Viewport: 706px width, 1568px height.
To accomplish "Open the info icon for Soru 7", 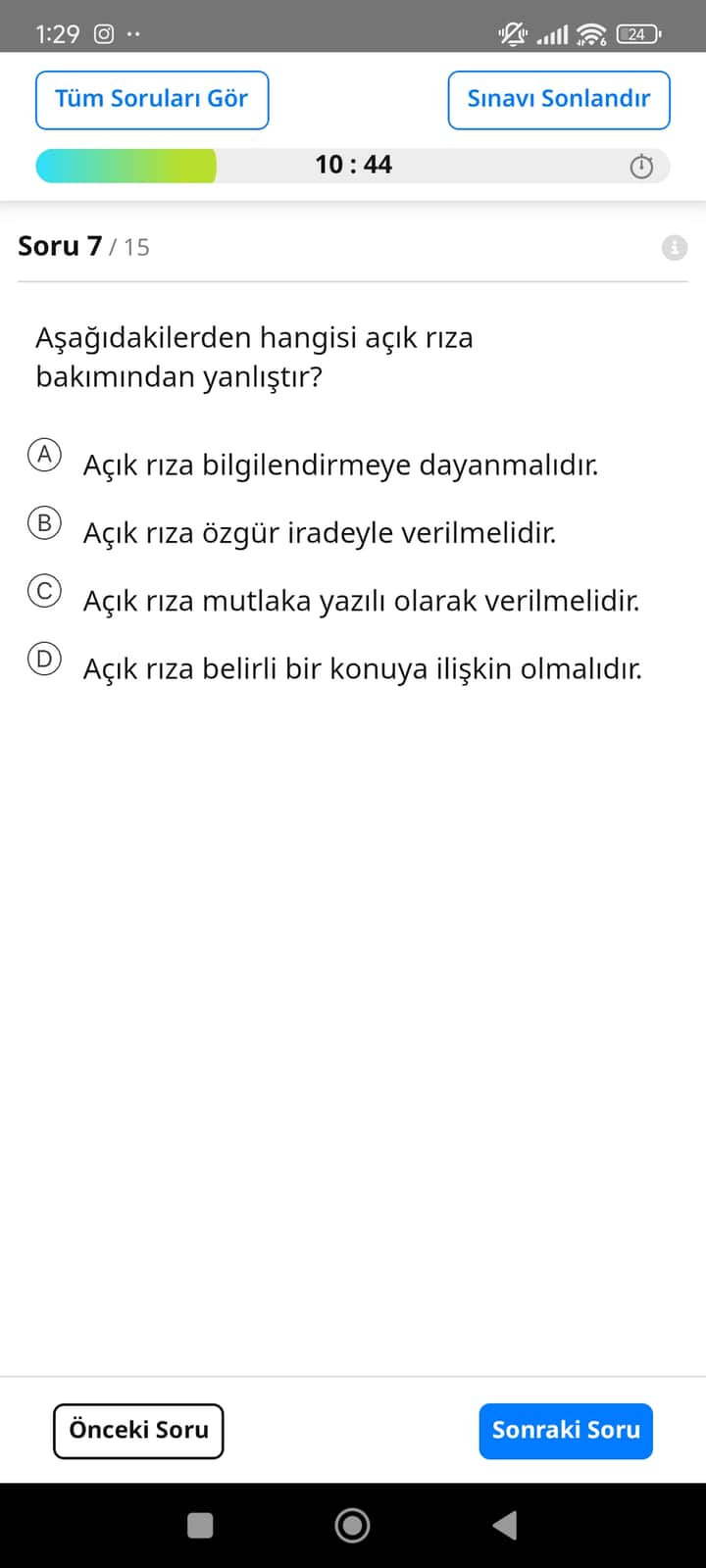I will tap(675, 248).
